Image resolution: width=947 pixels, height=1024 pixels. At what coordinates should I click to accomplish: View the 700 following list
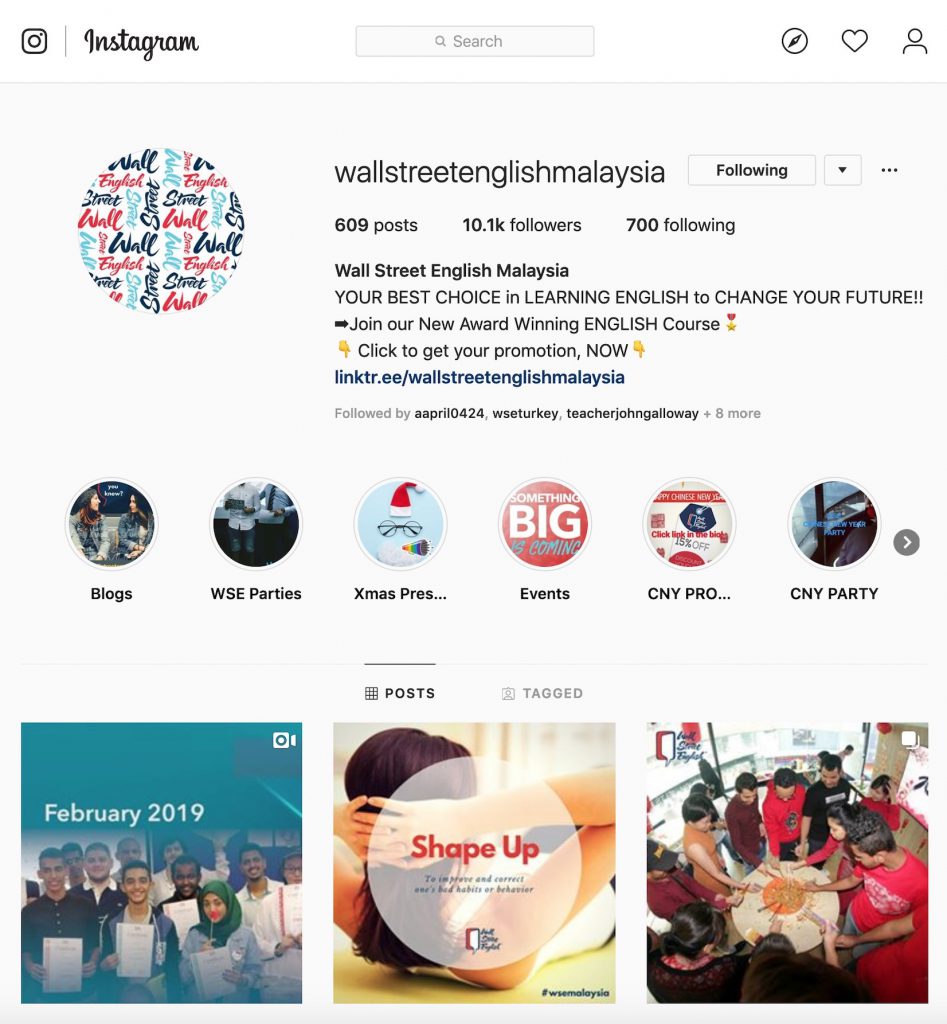680,225
